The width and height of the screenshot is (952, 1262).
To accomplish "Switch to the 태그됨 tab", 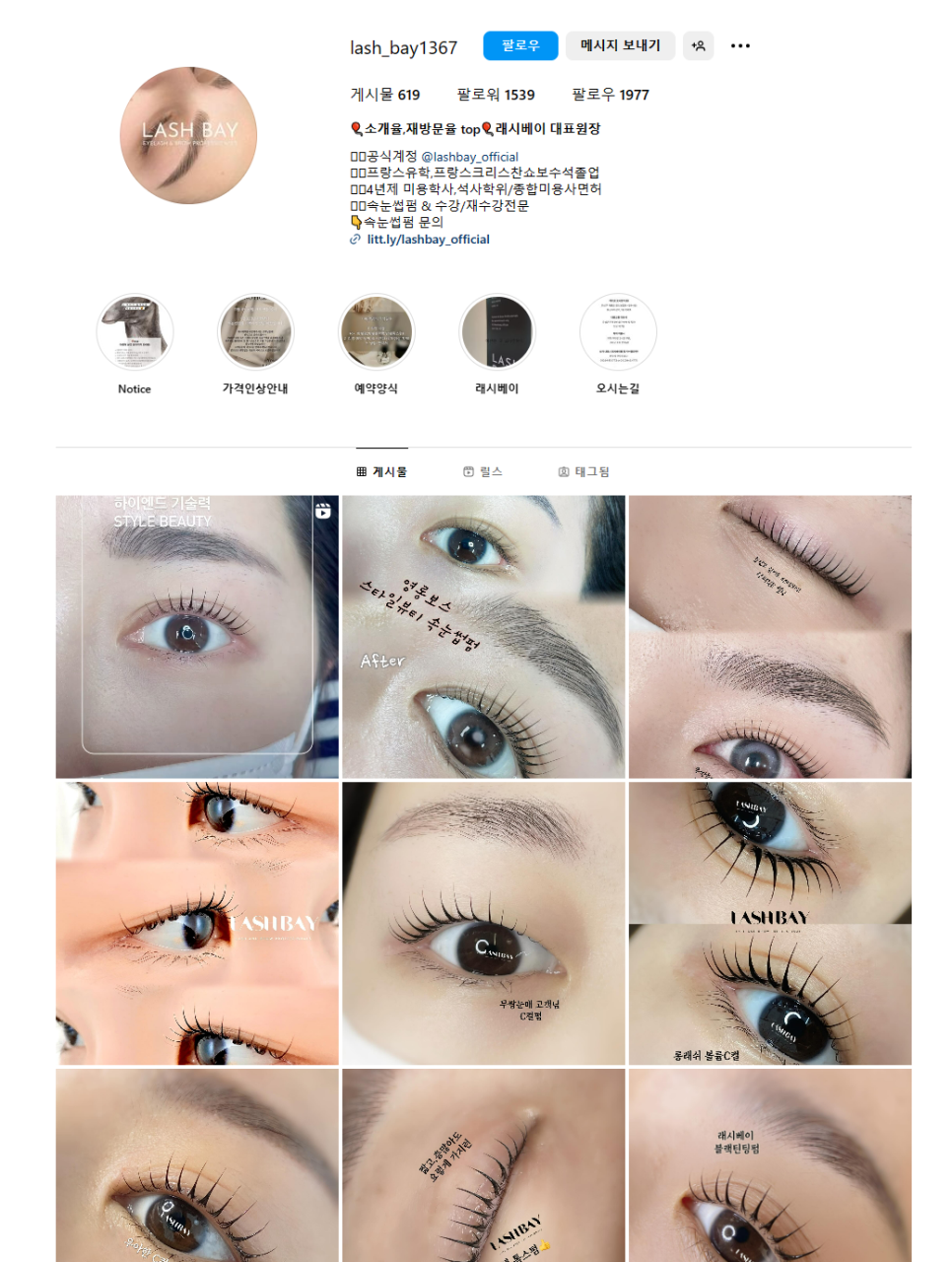I will pyautogui.click(x=583, y=472).
